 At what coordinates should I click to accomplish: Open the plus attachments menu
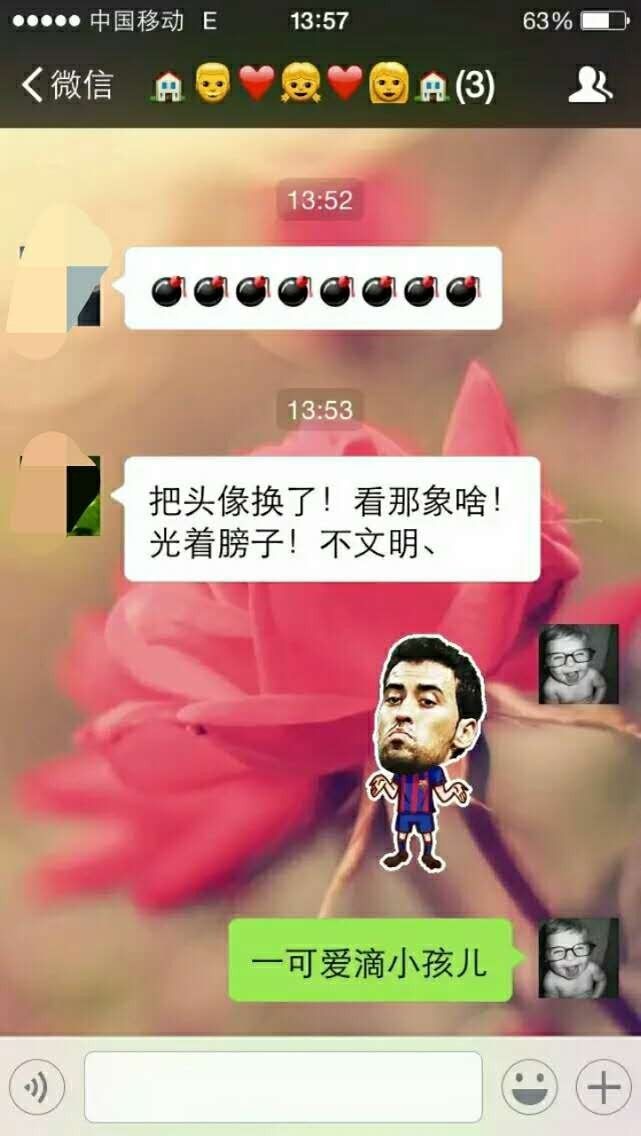pyautogui.click(x=603, y=1086)
